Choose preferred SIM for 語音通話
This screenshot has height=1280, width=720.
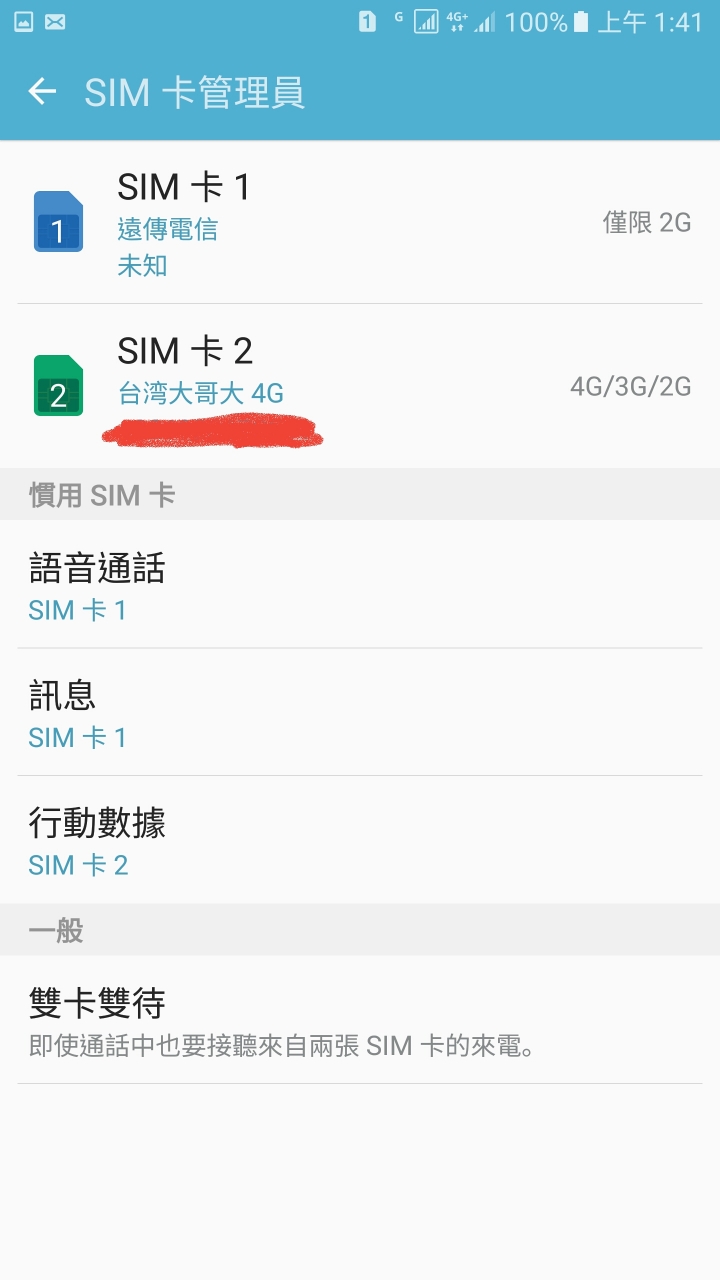(360, 586)
